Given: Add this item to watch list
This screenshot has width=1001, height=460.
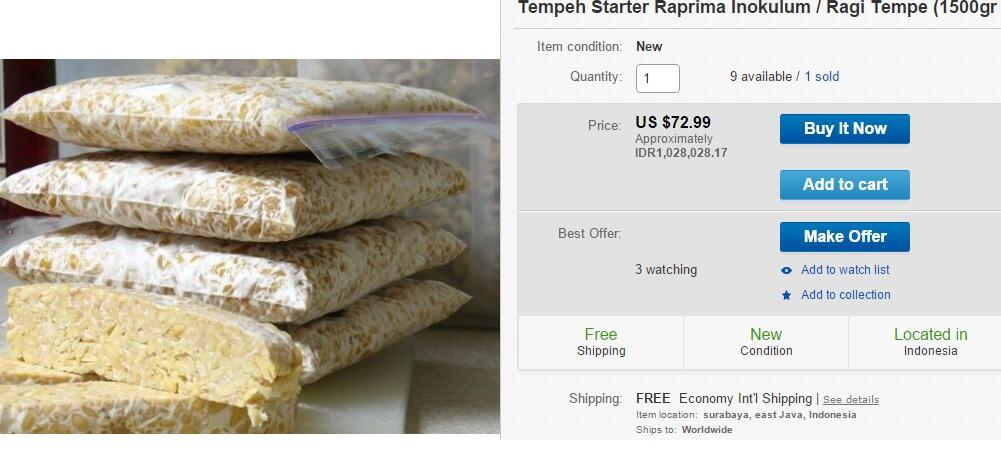Looking at the screenshot, I should pos(844,270).
